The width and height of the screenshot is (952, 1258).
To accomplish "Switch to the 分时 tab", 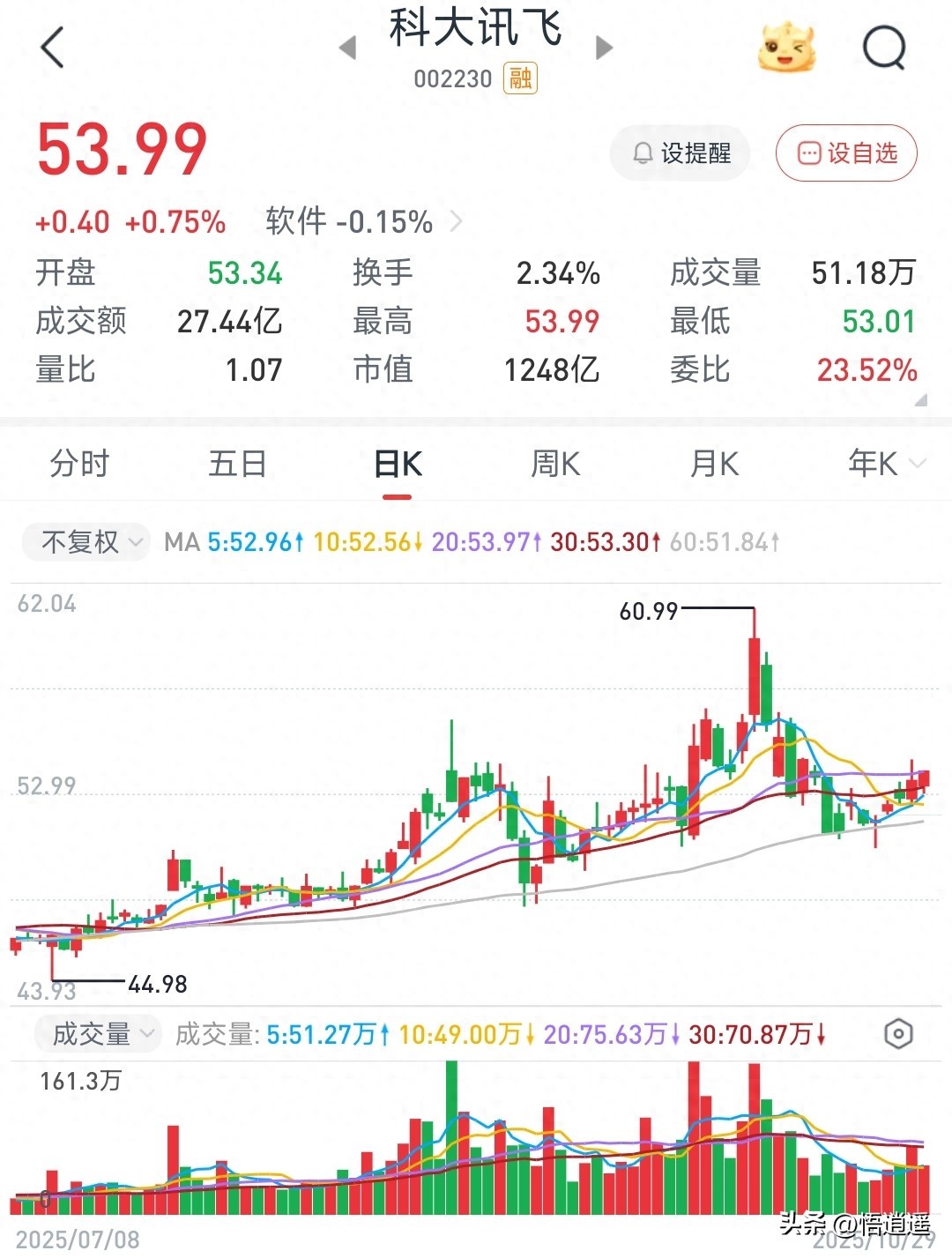I will point(79,464).
